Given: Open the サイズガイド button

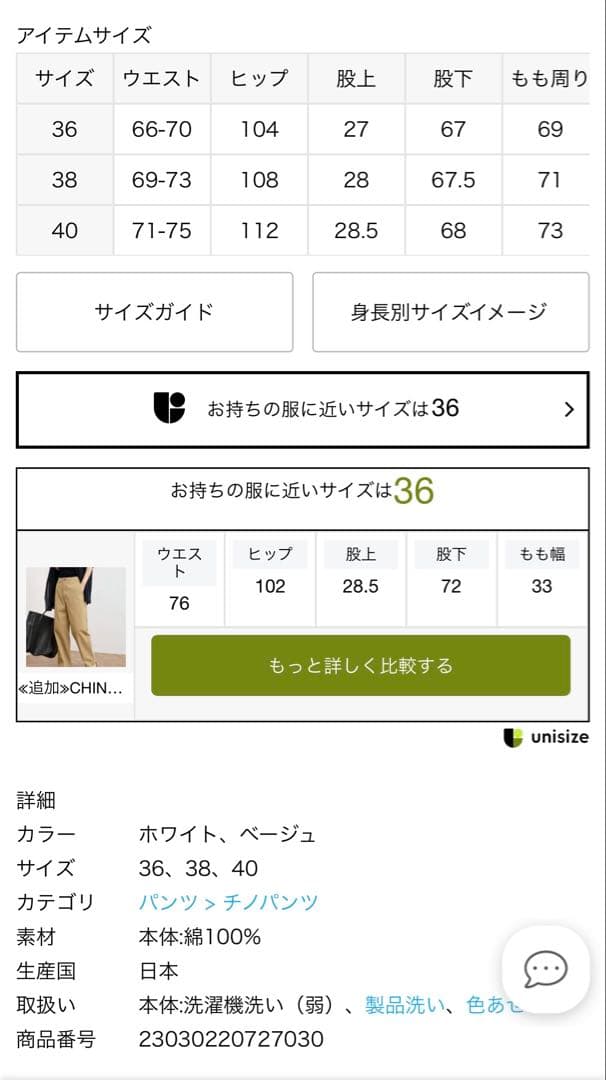Looking at the screenshot, I should 155,312.
